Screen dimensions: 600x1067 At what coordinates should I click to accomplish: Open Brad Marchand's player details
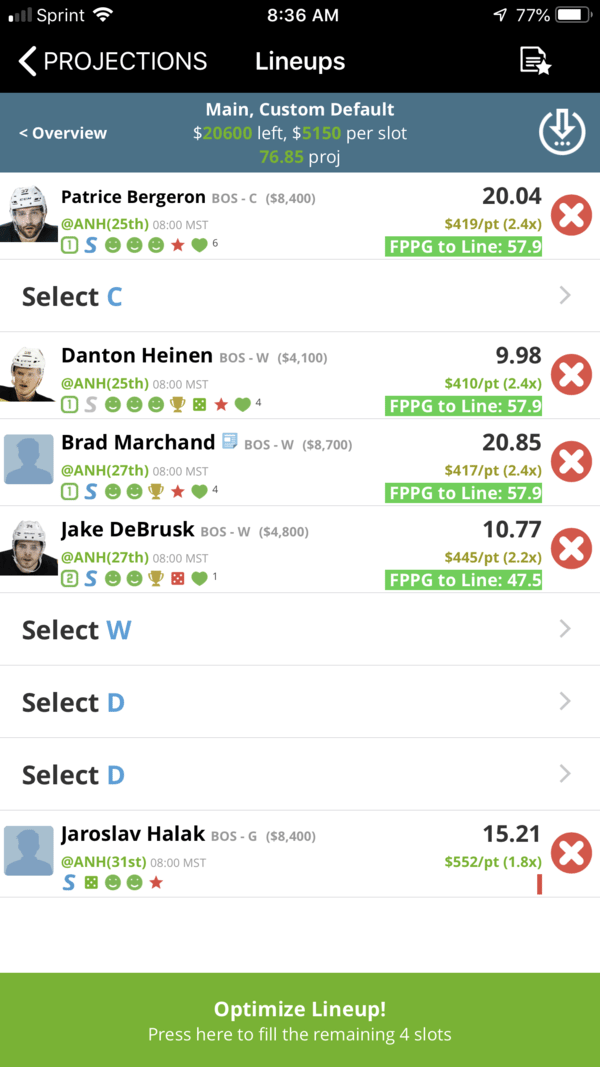(138, 443)
